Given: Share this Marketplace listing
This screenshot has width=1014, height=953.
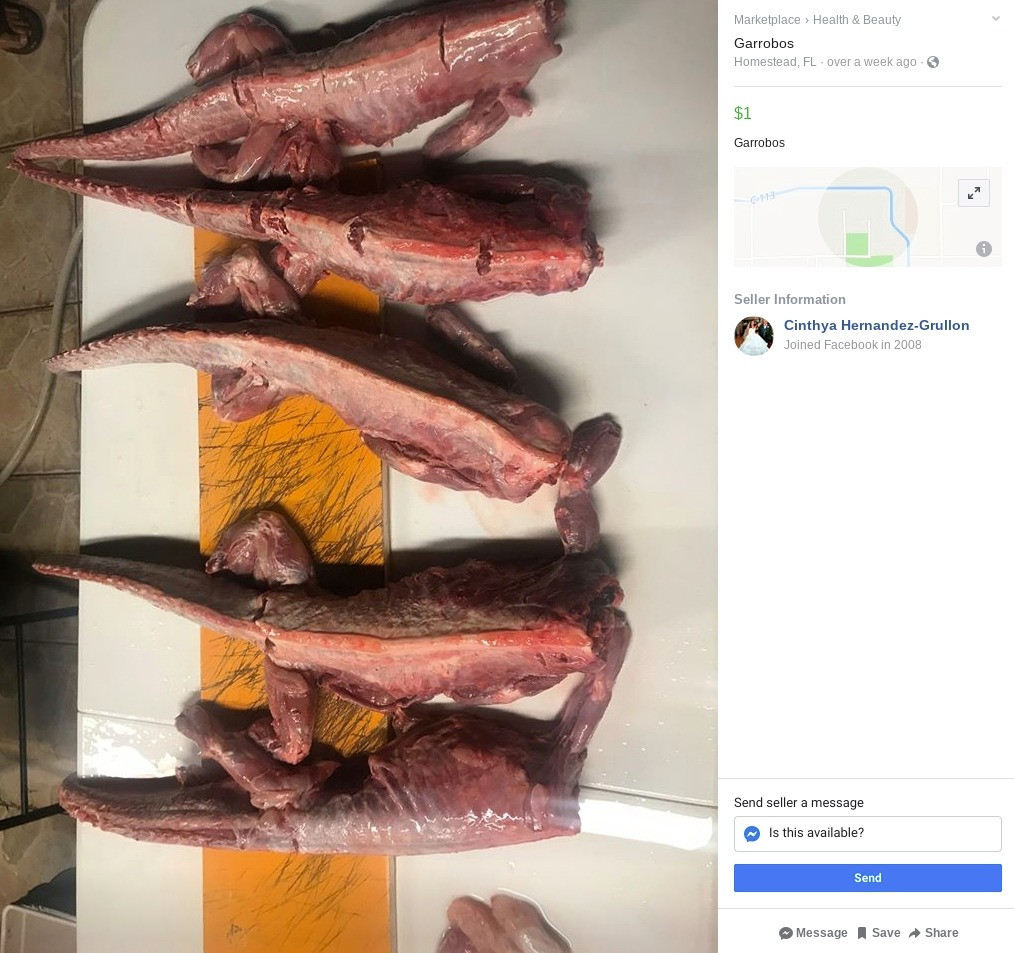Looking at the screenshot, I should (x=933, y=933).
